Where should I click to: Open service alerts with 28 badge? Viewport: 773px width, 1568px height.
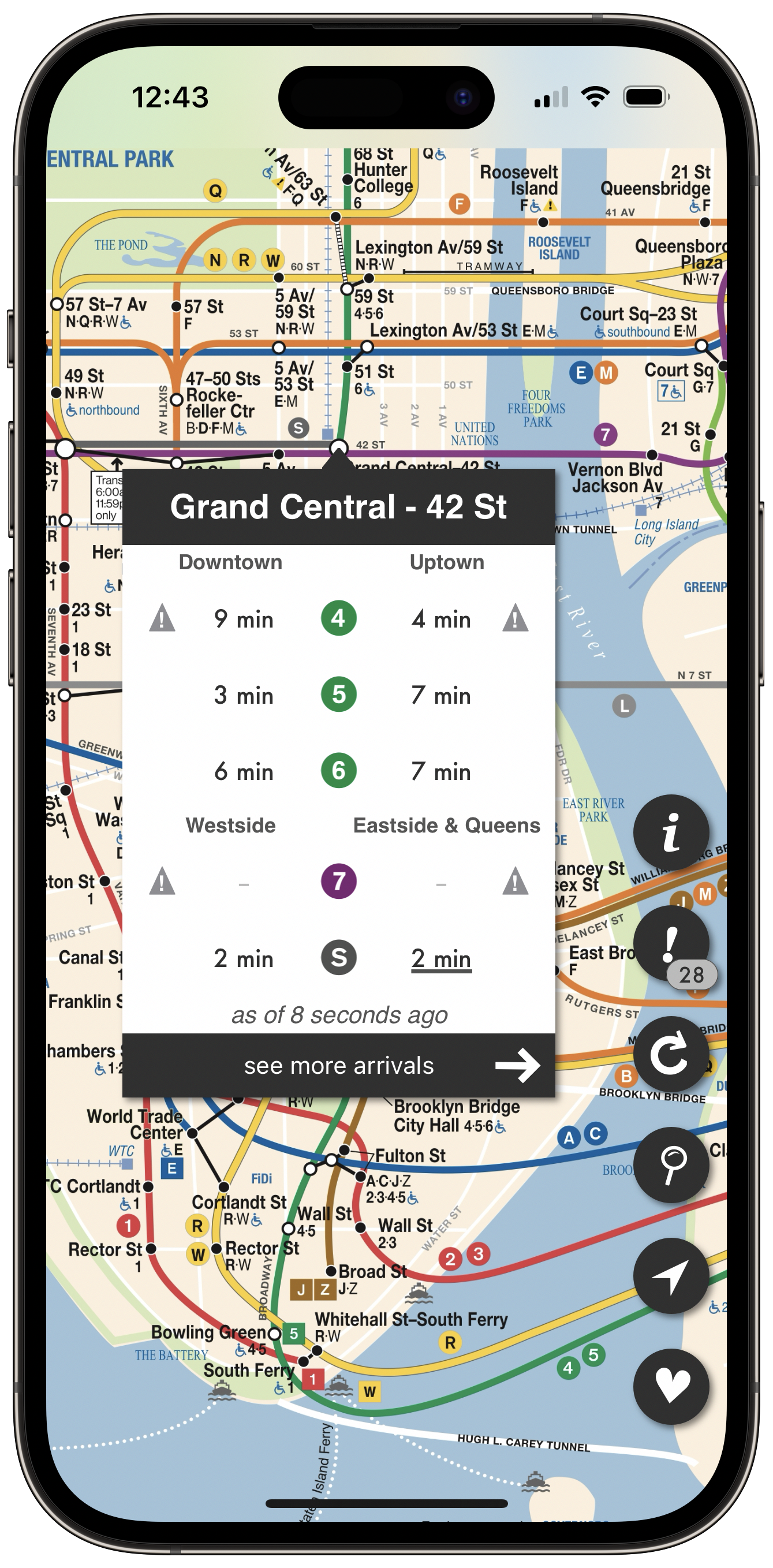click(x=671, y=943)
